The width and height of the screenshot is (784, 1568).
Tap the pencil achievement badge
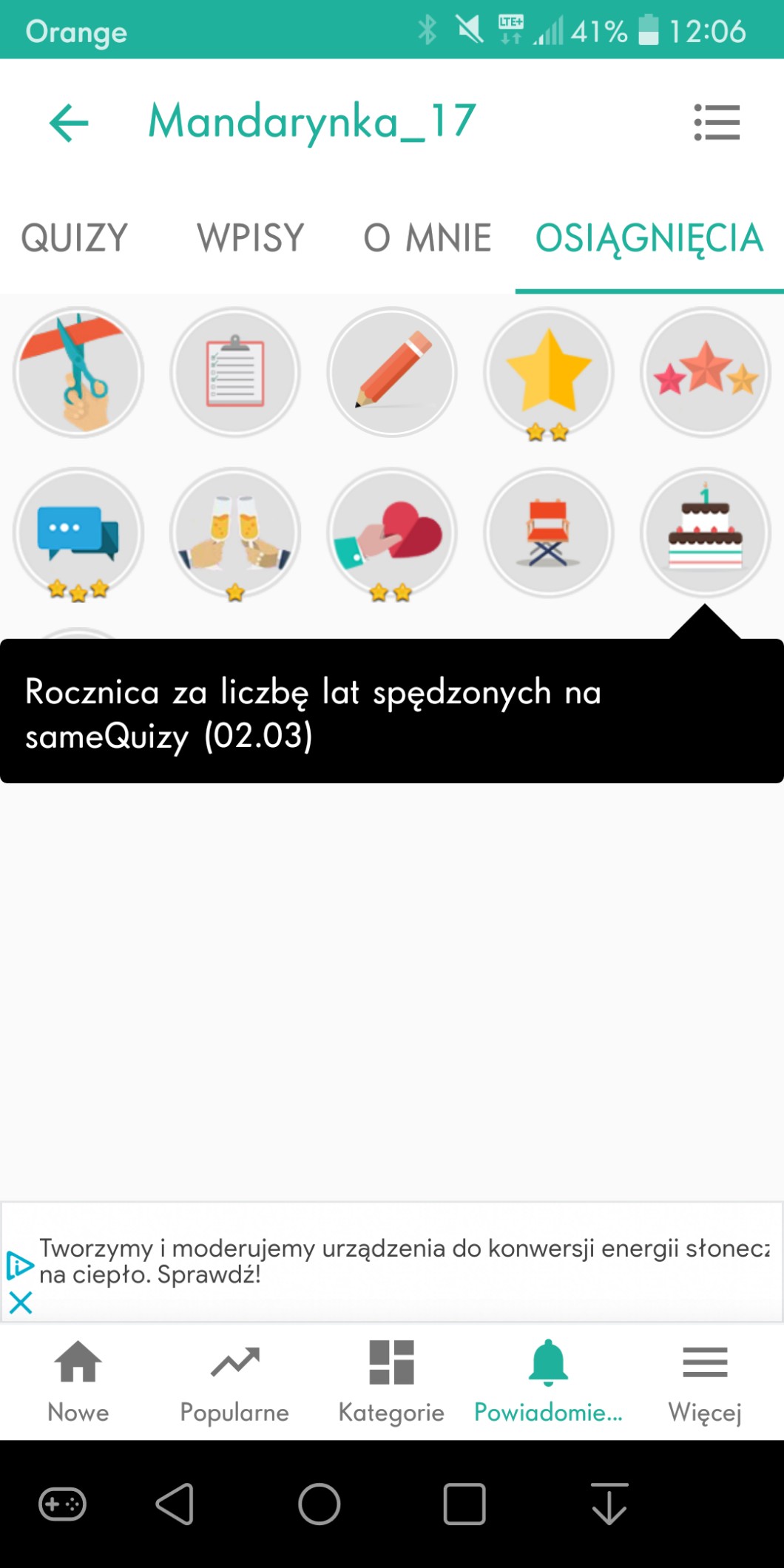point(392,372)
